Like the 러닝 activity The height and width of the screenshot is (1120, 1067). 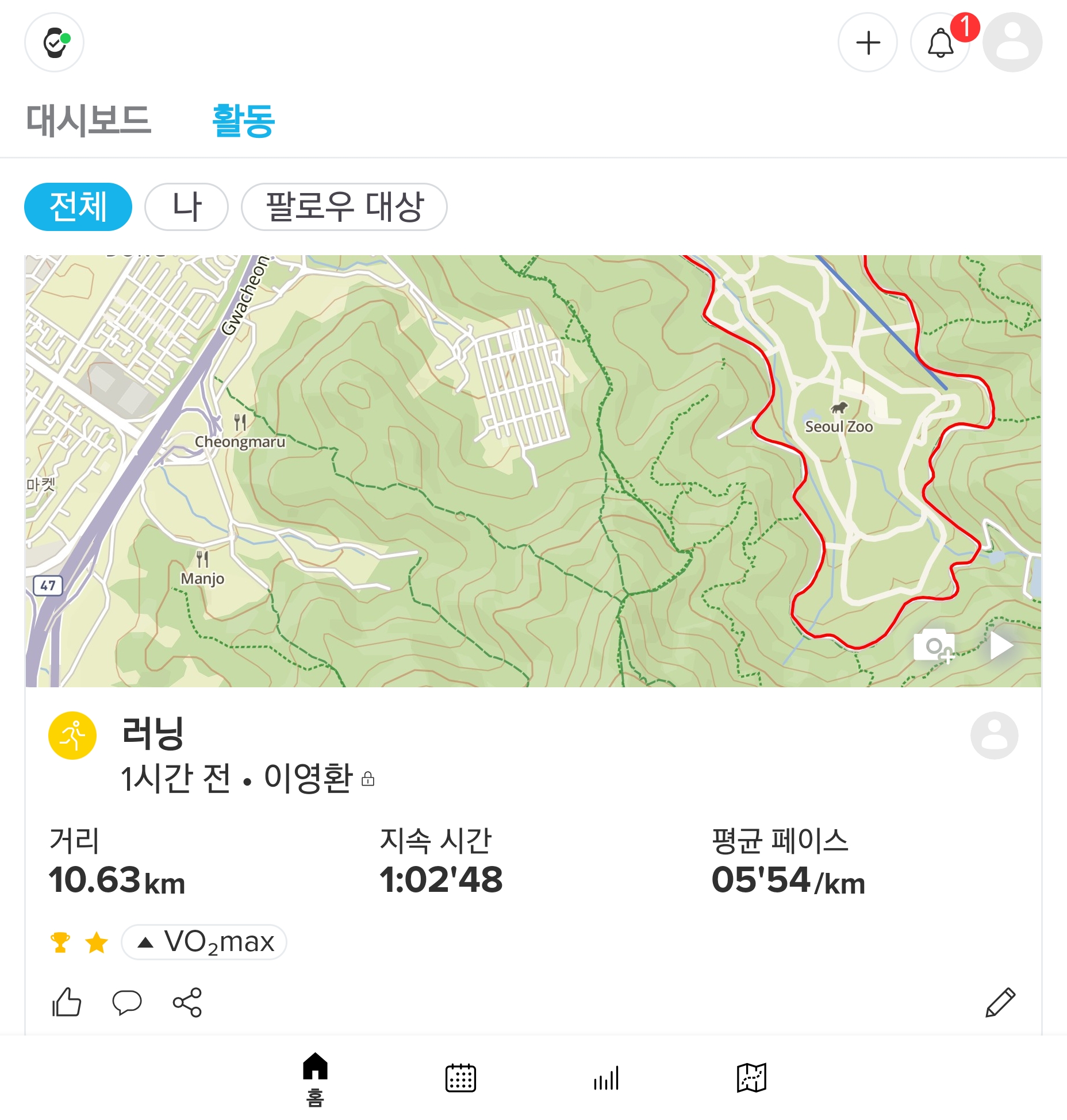point(67,1002)
